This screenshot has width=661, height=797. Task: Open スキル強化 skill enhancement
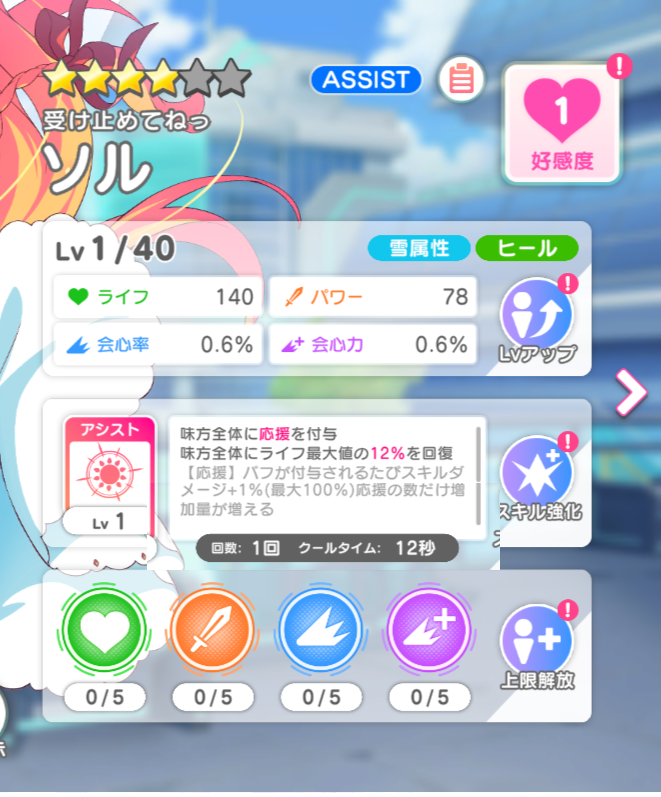click(x=537, y=476)
